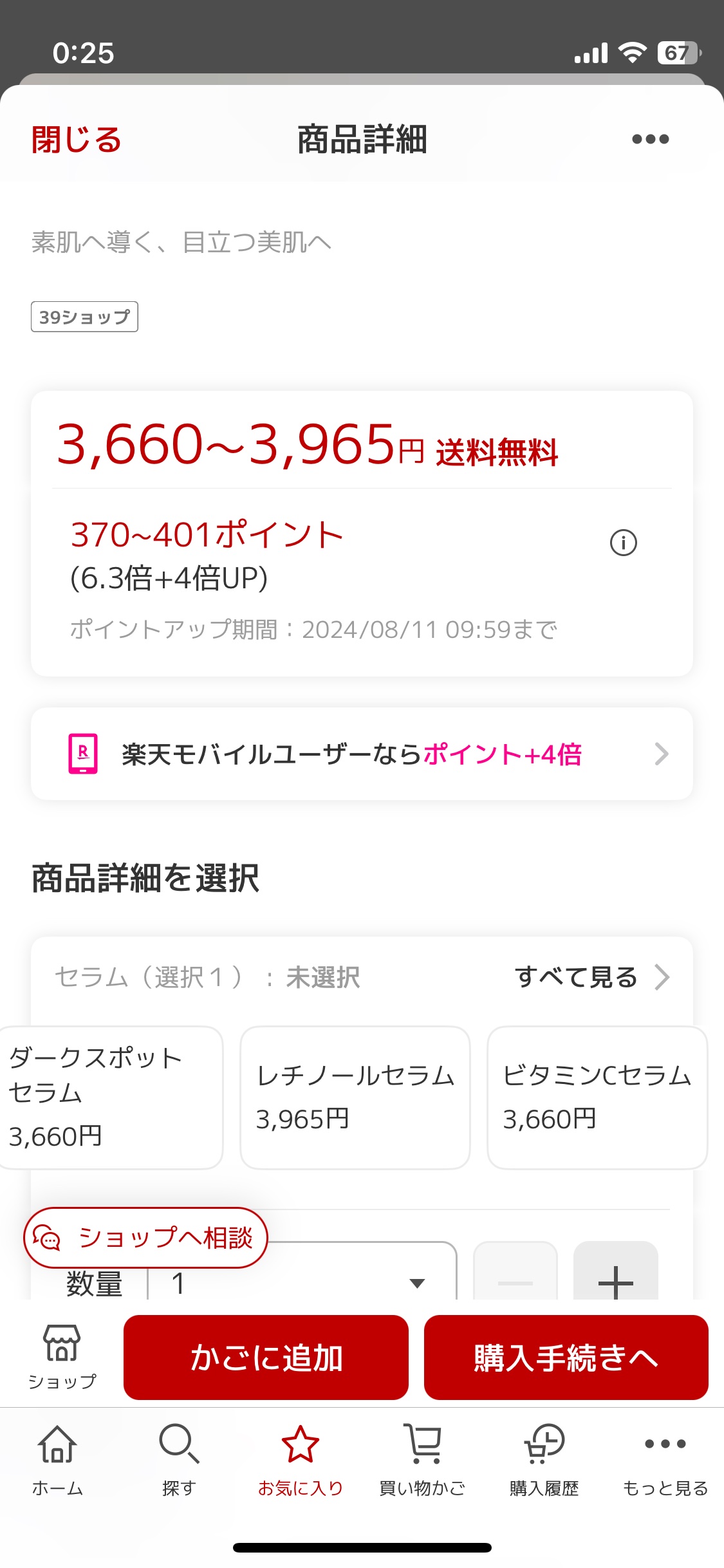Tap 閉じる to close product details
Viewport: 724px width, 1568px height.
[77, 139]
